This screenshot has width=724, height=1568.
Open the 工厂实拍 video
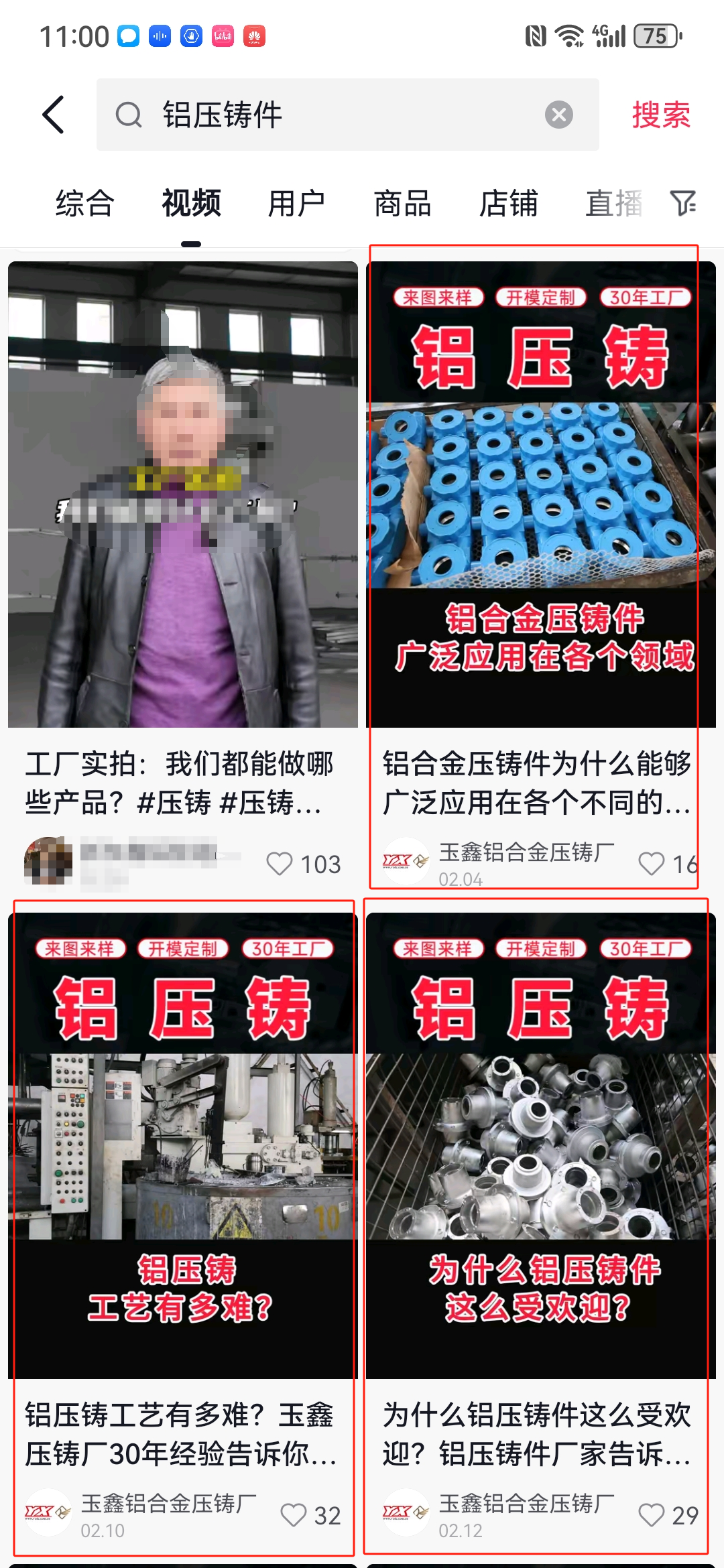tap(183, 495)
